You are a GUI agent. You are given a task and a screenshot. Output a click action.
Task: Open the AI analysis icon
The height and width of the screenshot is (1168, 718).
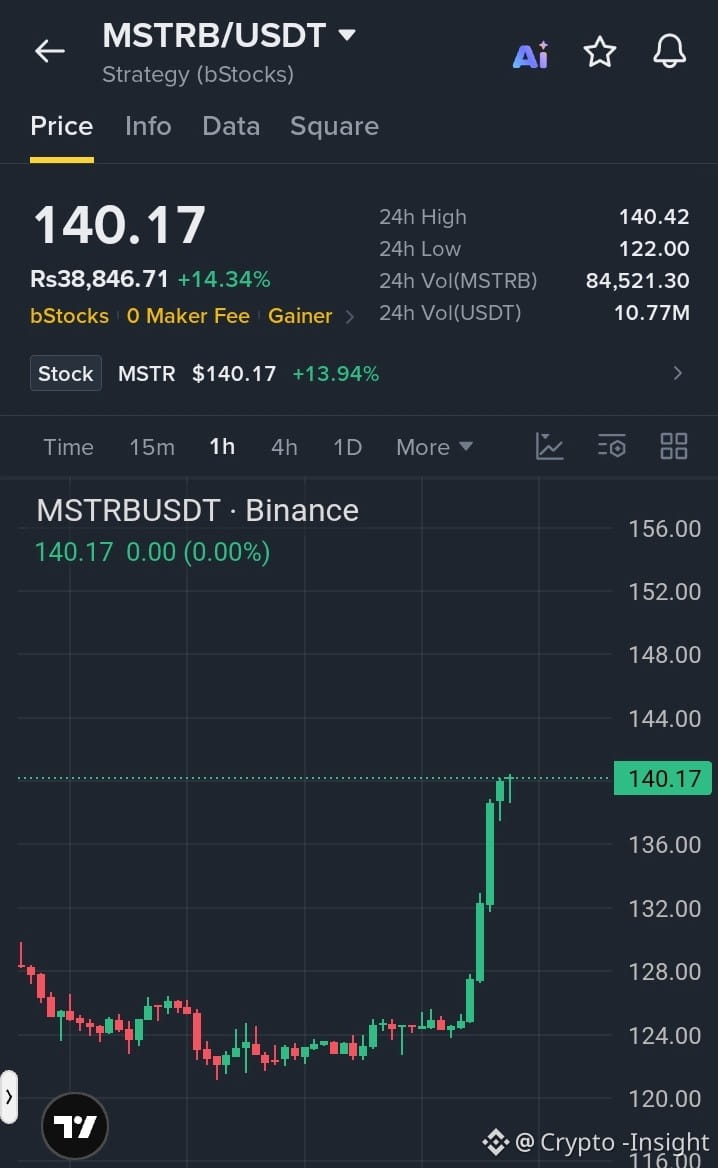coord(531,54)
